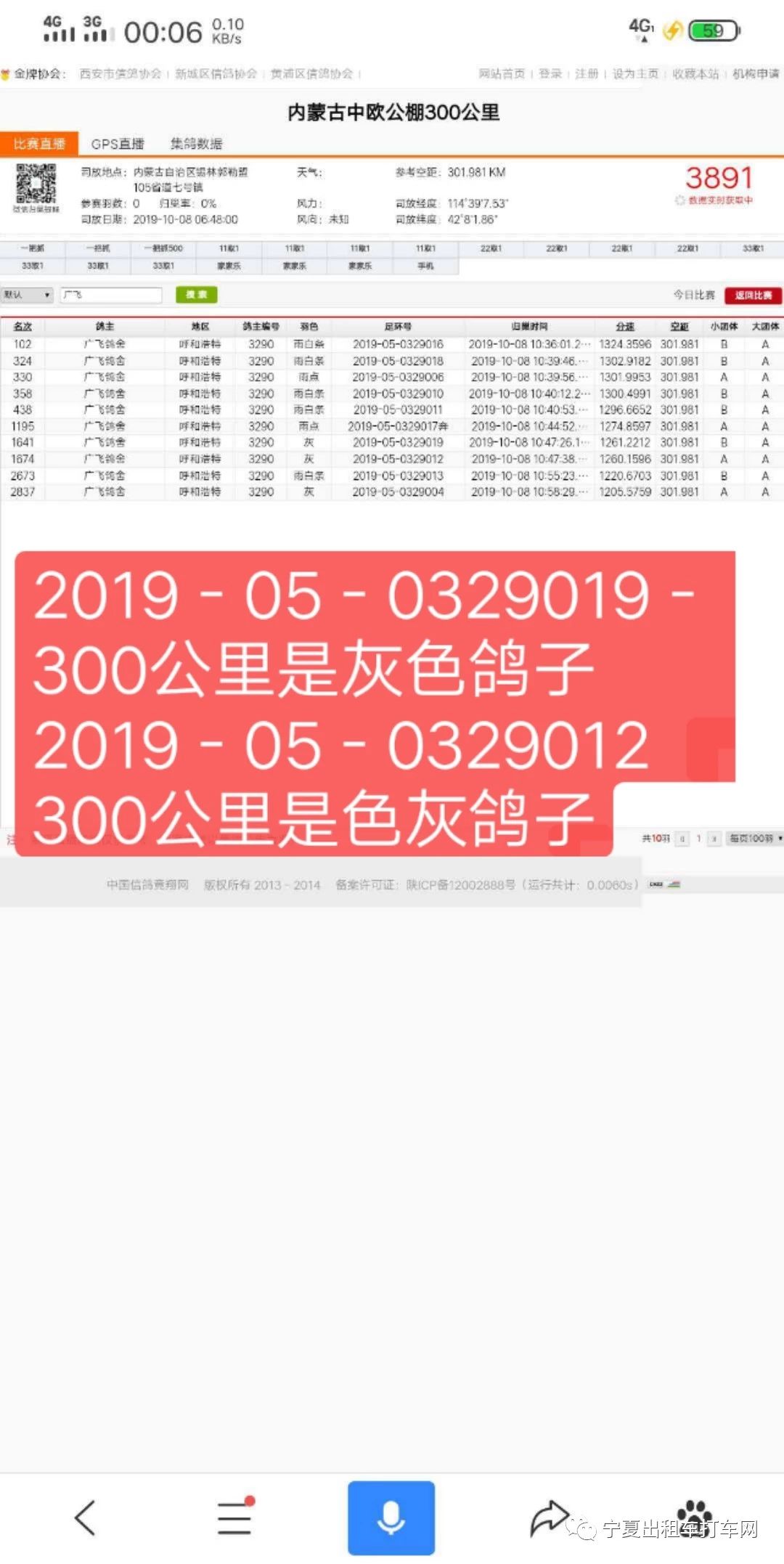Open the 默认 dropdown

point(27,295)
